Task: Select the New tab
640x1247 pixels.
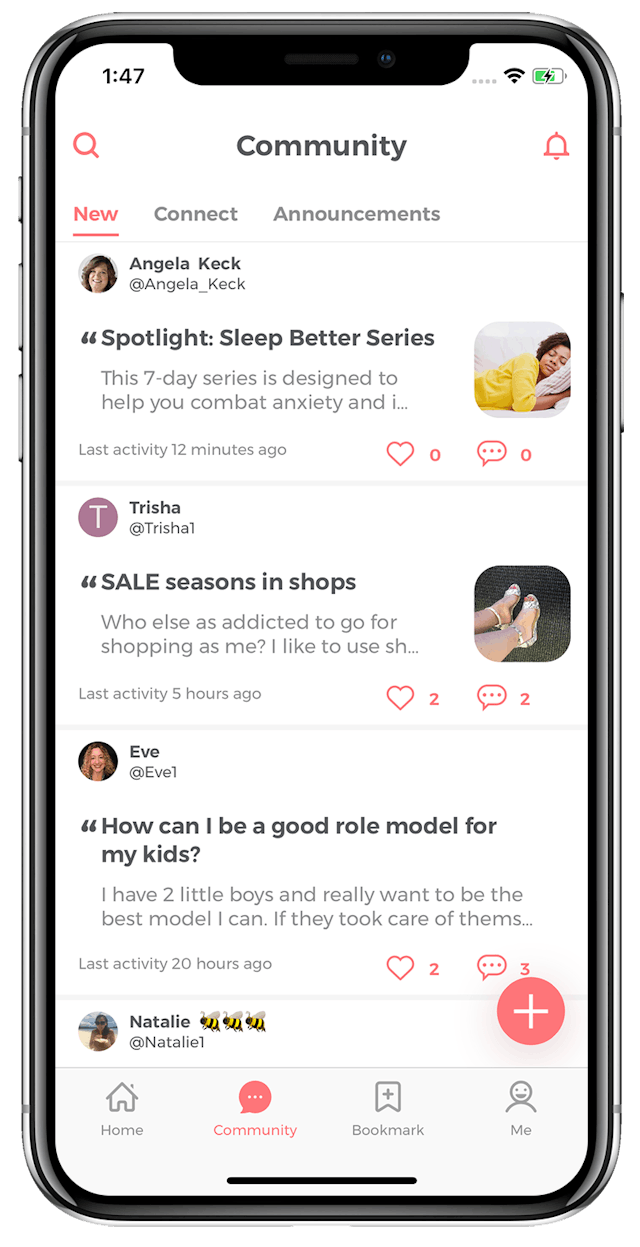Action: click(96, 214)
